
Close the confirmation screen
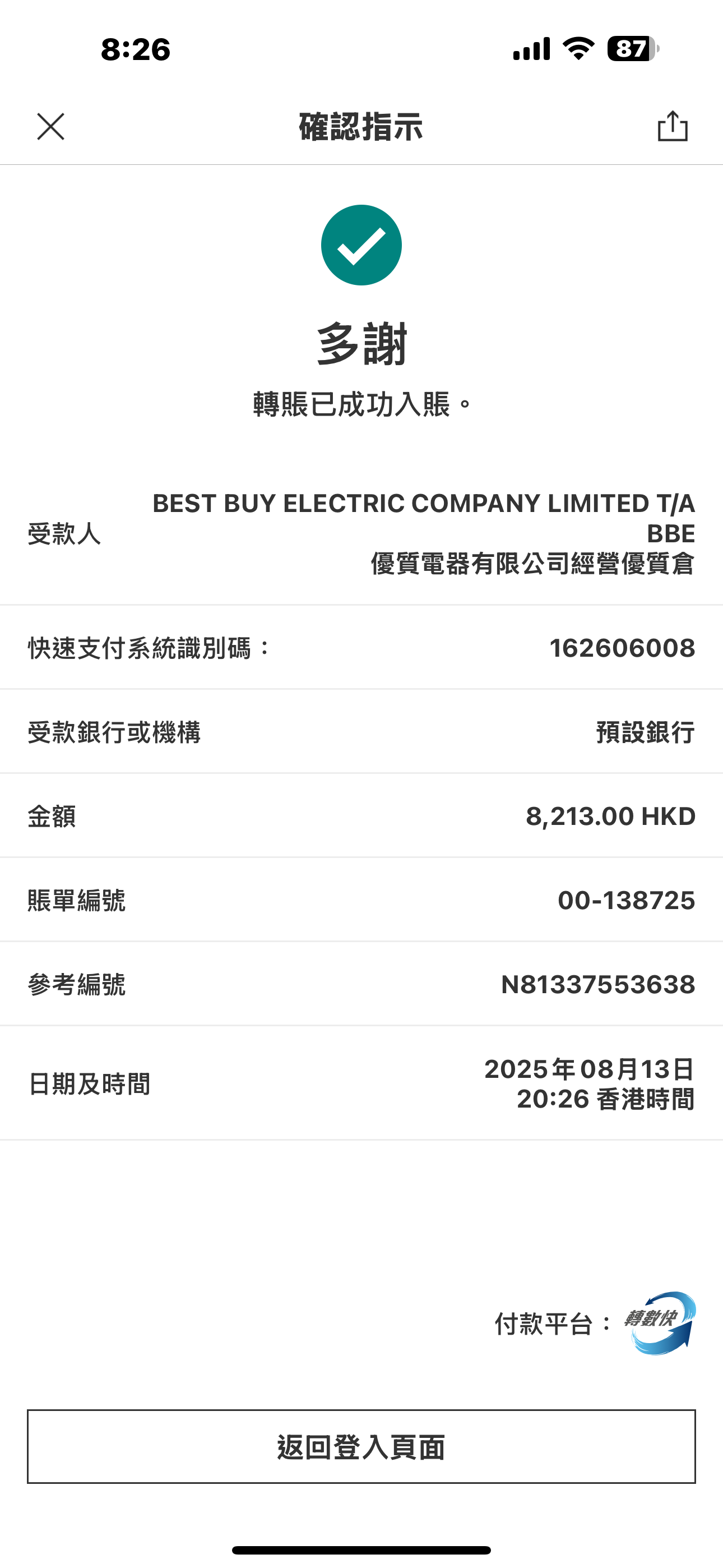coord(50,127)
